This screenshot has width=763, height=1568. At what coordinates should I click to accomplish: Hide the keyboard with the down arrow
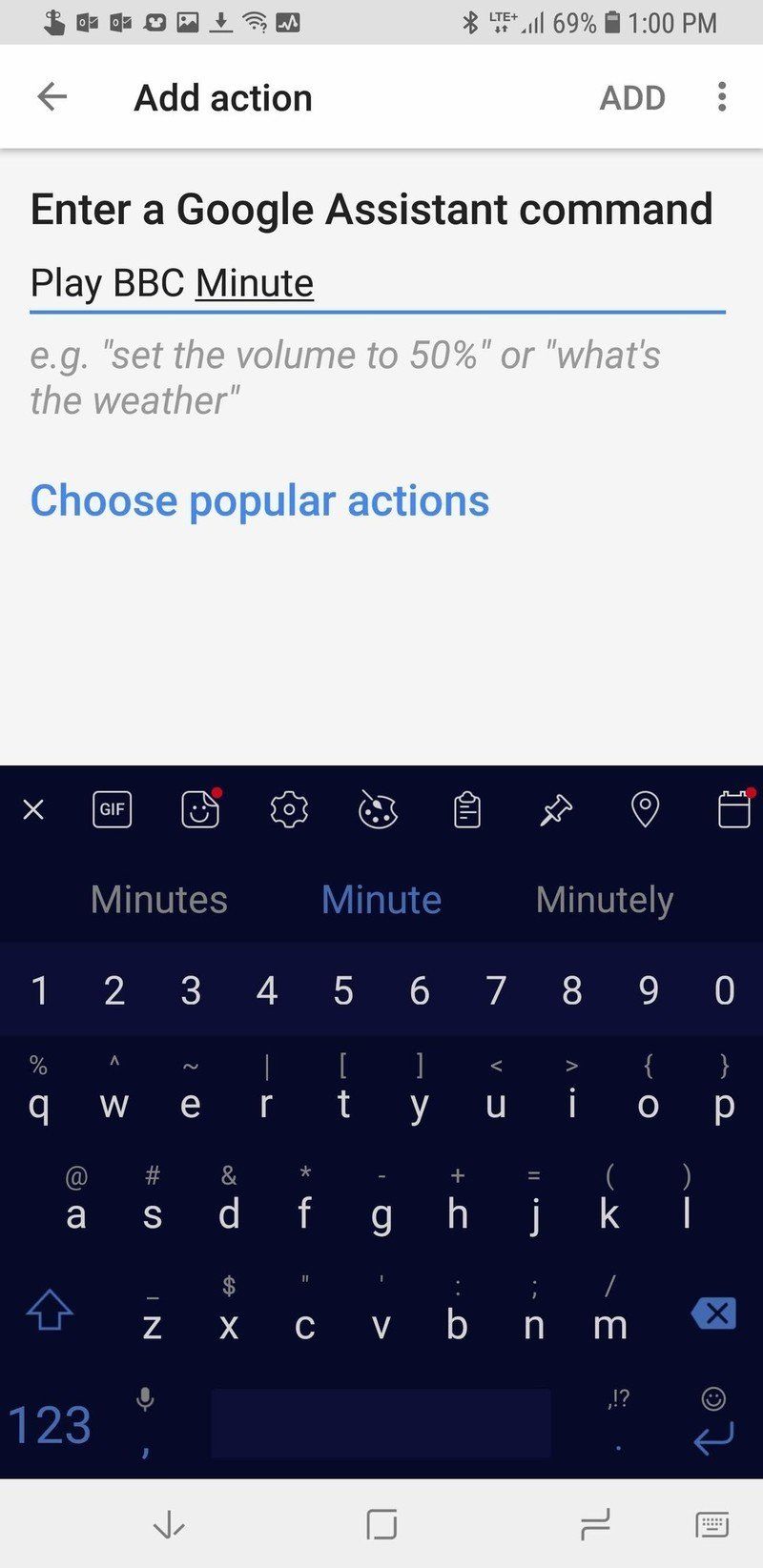[x=169, y=1526]
